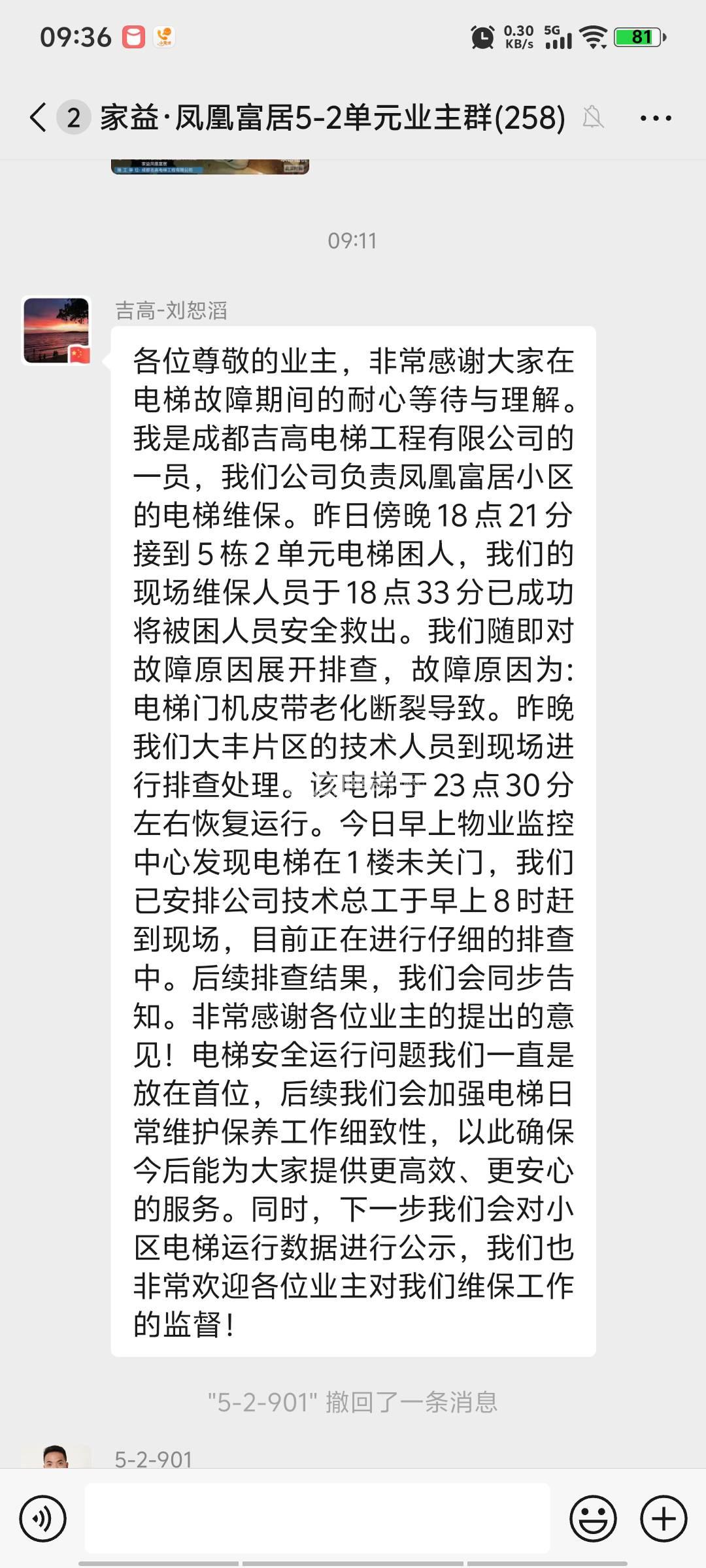This screenshot has width=706, height=1568.
Task: Focus the message text field
Action: coord(317,1519)
